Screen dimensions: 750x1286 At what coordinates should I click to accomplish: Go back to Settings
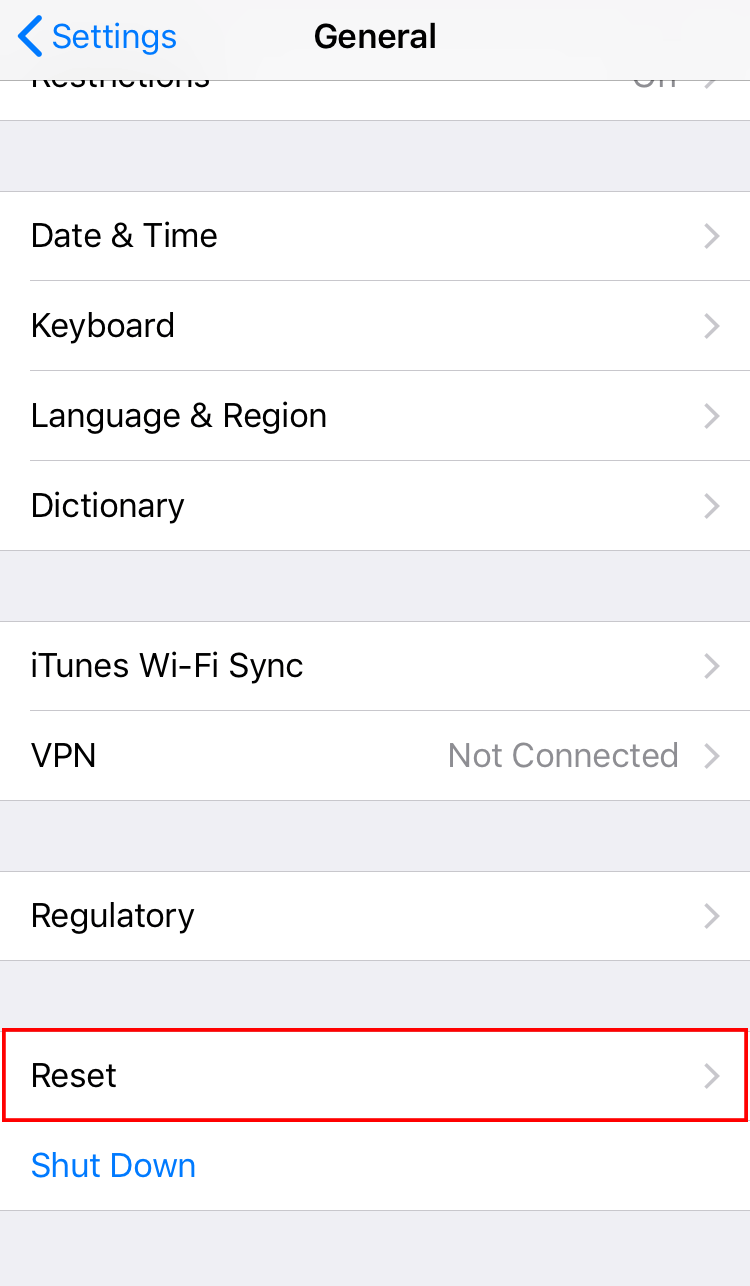coord(98,38)
